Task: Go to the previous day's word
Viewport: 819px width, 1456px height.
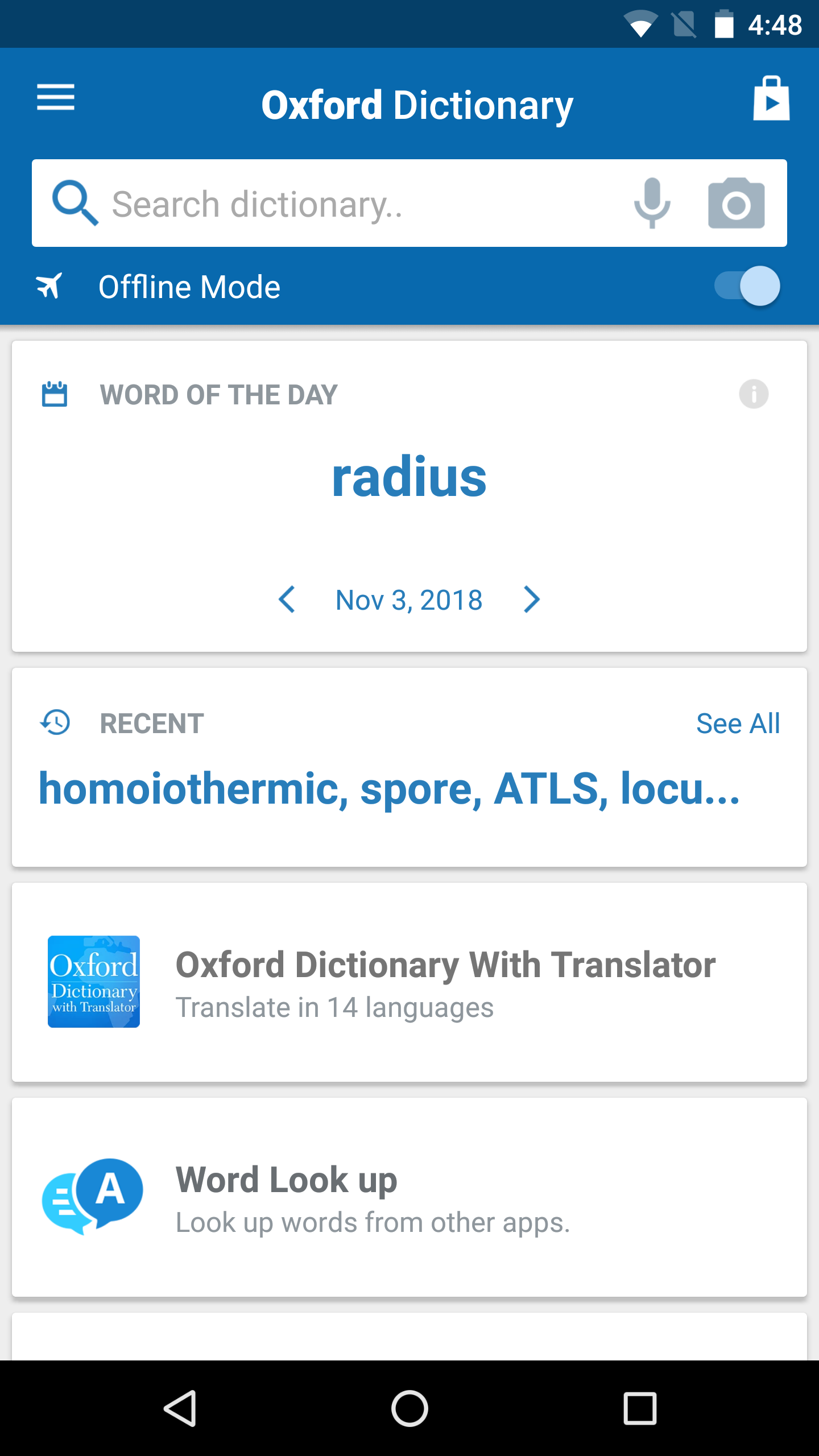Action: [287, 599]
